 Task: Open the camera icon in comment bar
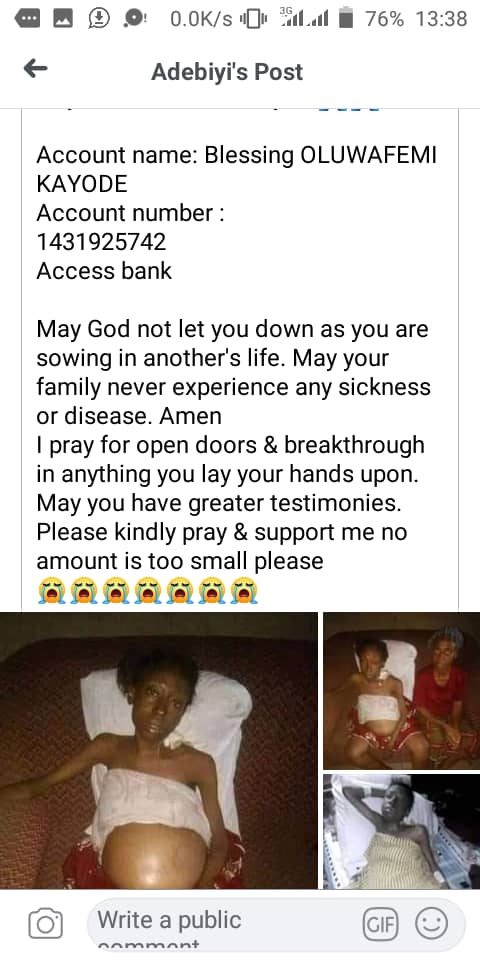46,923
